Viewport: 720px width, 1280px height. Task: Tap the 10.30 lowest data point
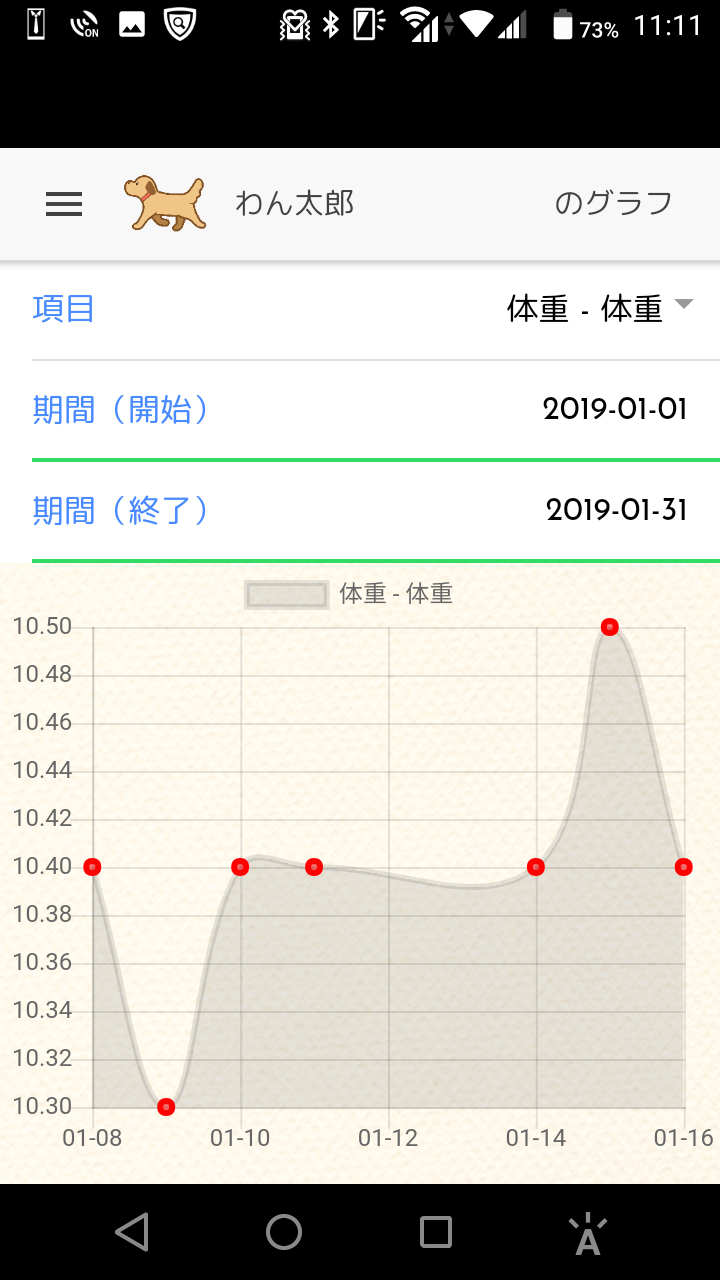point(166,1107)
